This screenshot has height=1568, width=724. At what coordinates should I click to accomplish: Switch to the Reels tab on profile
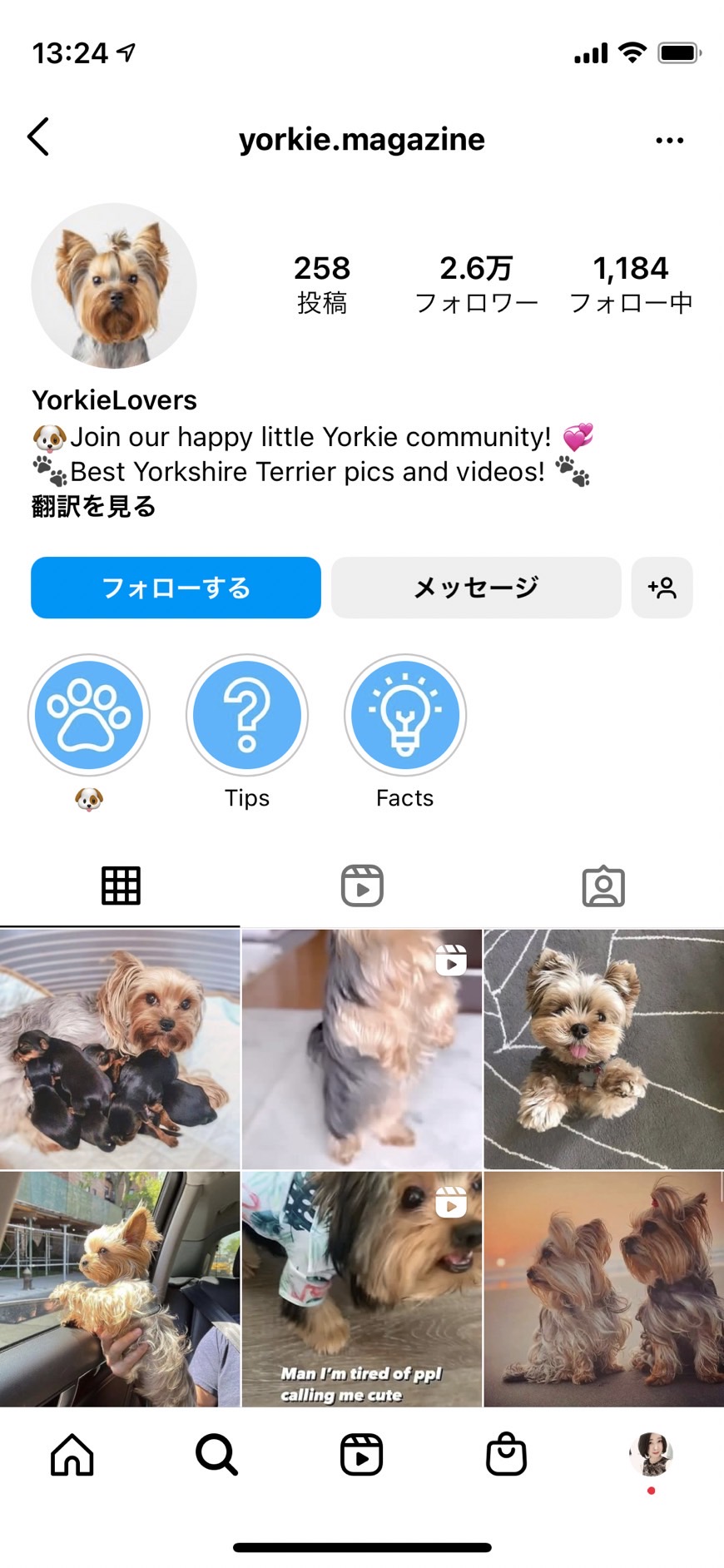(362, 886)
